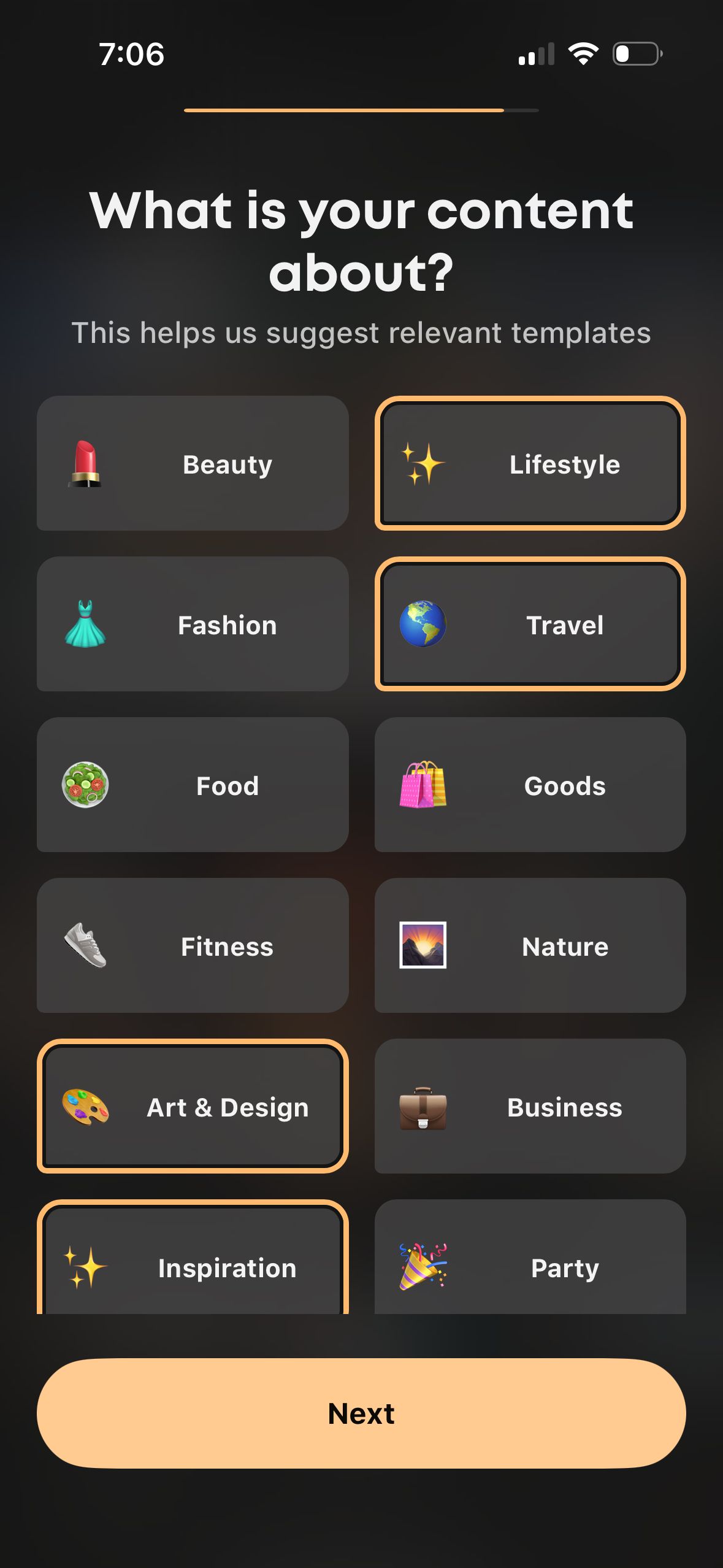Screen dimensions: 723x1568
Task: Deselect the Art & Design category
Action: tap(193, 1106)
